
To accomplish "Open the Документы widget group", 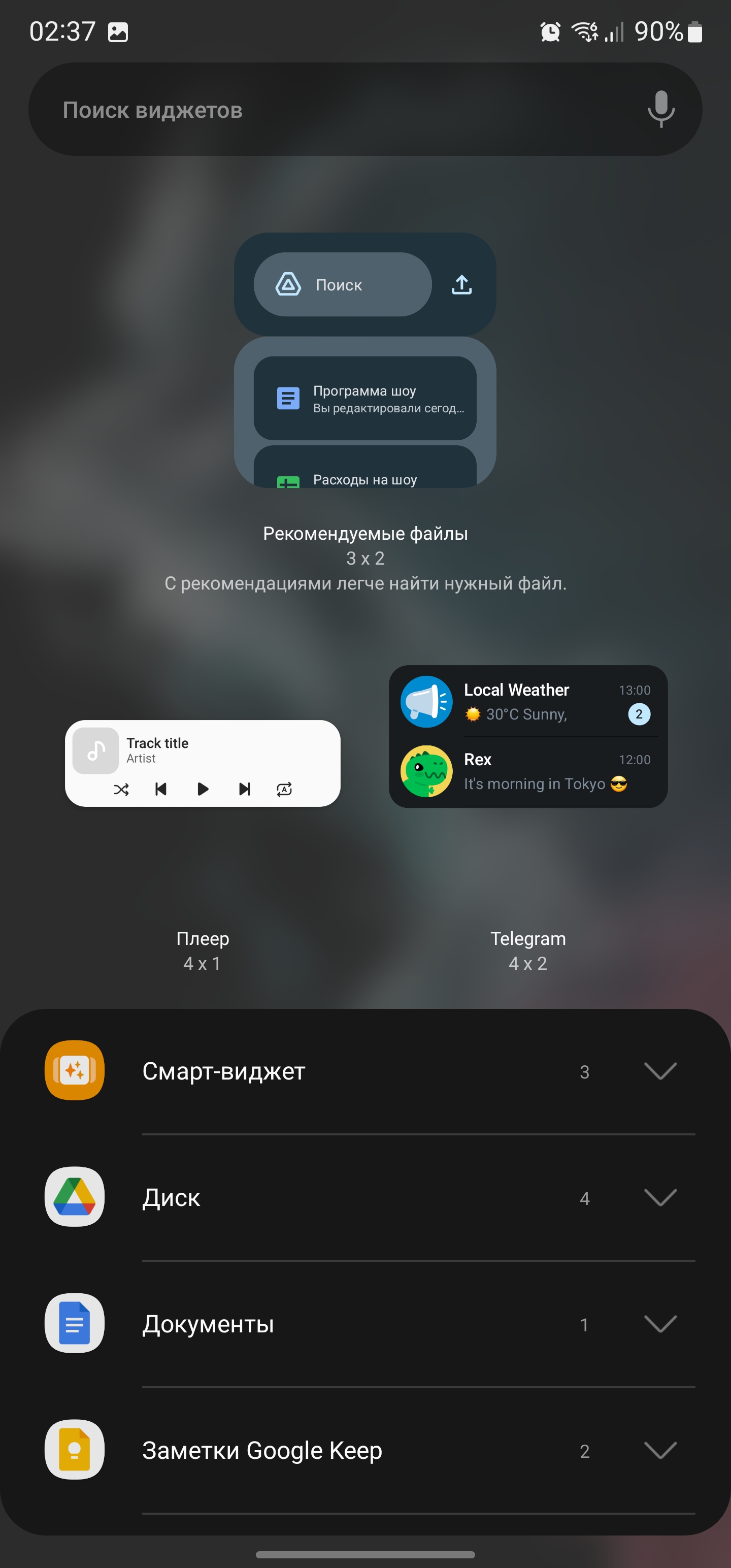I will coord(660,1324).
